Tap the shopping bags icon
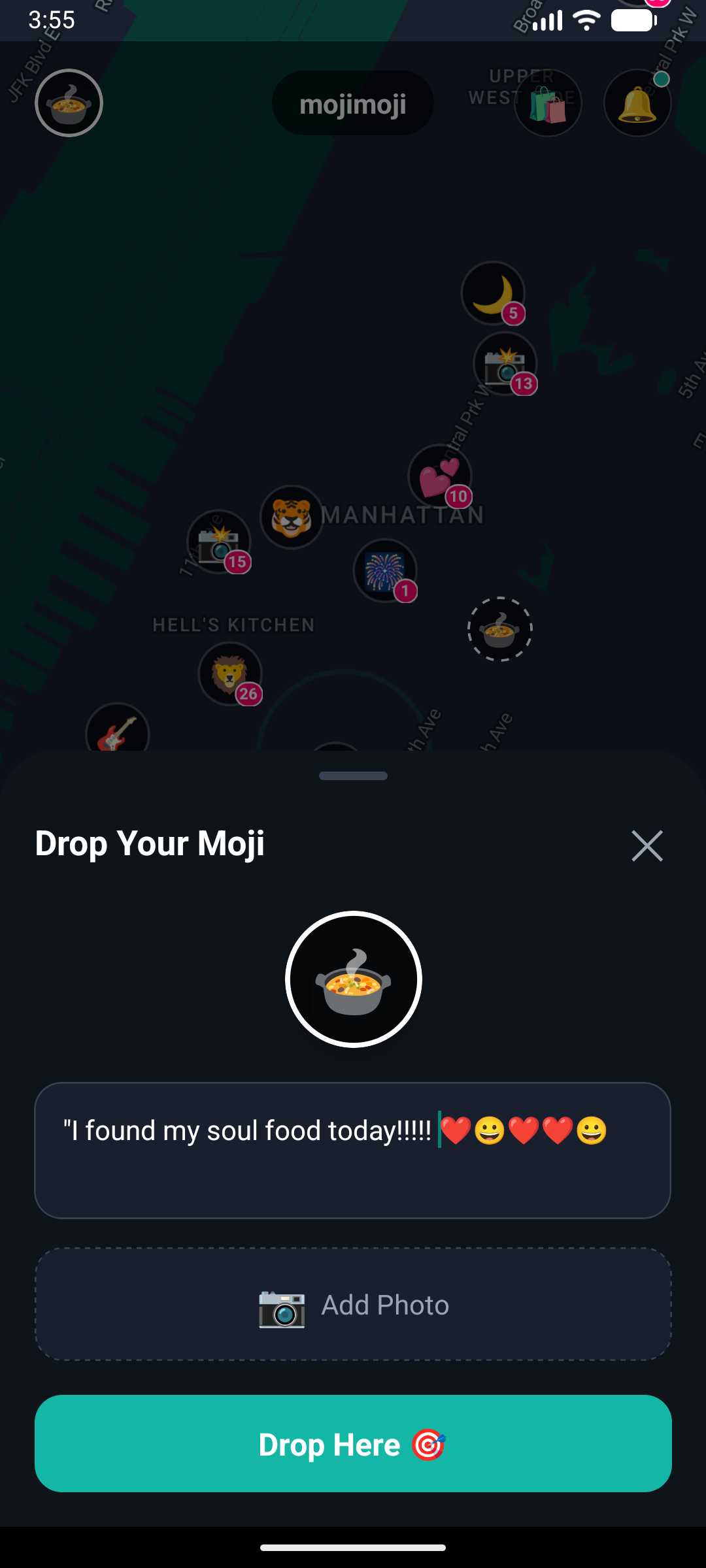This screenshot has height=1568, width=706. coord(548,103)
